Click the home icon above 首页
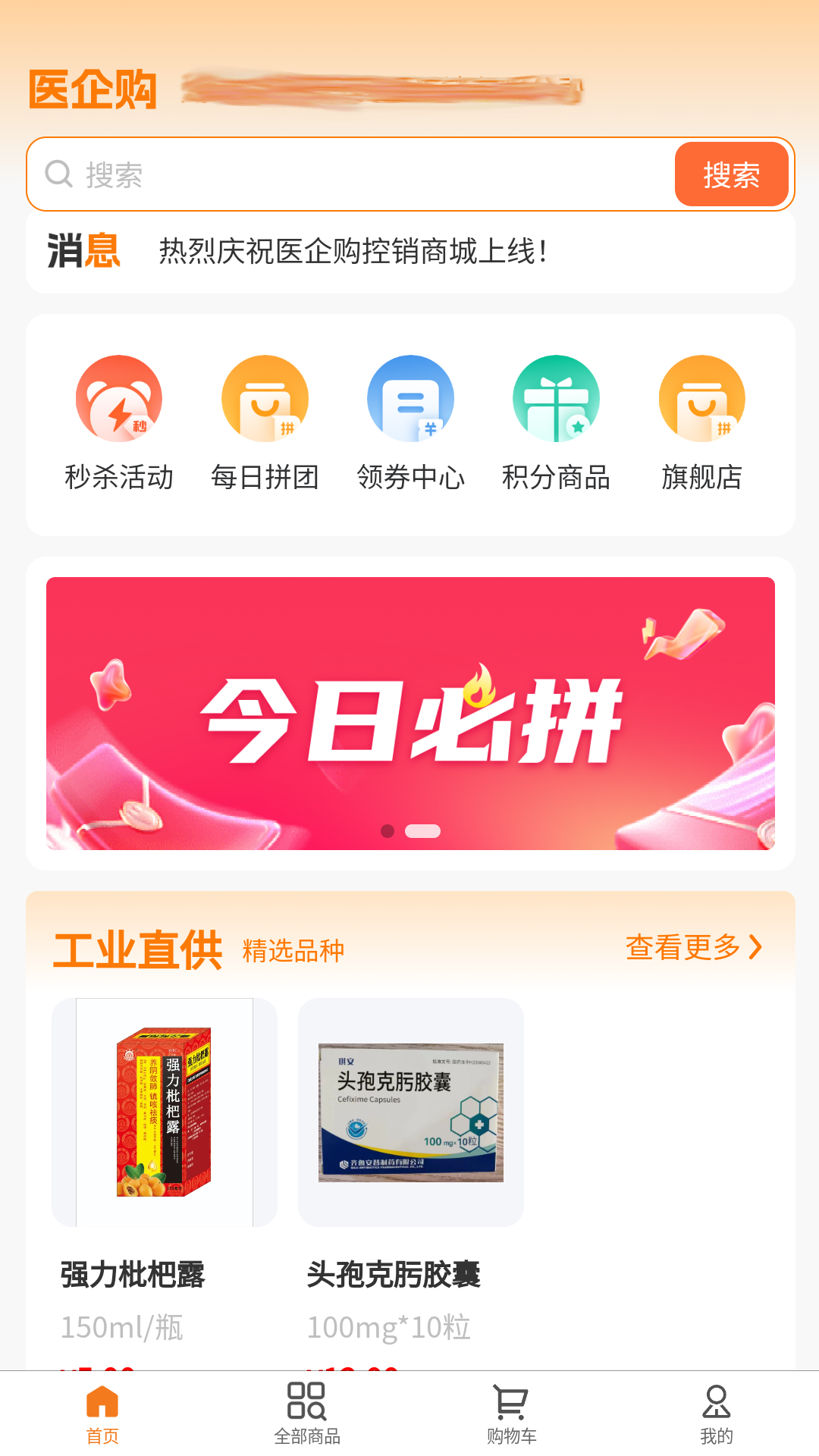The image size is (819, 1456). click(x=102, y=1401)
